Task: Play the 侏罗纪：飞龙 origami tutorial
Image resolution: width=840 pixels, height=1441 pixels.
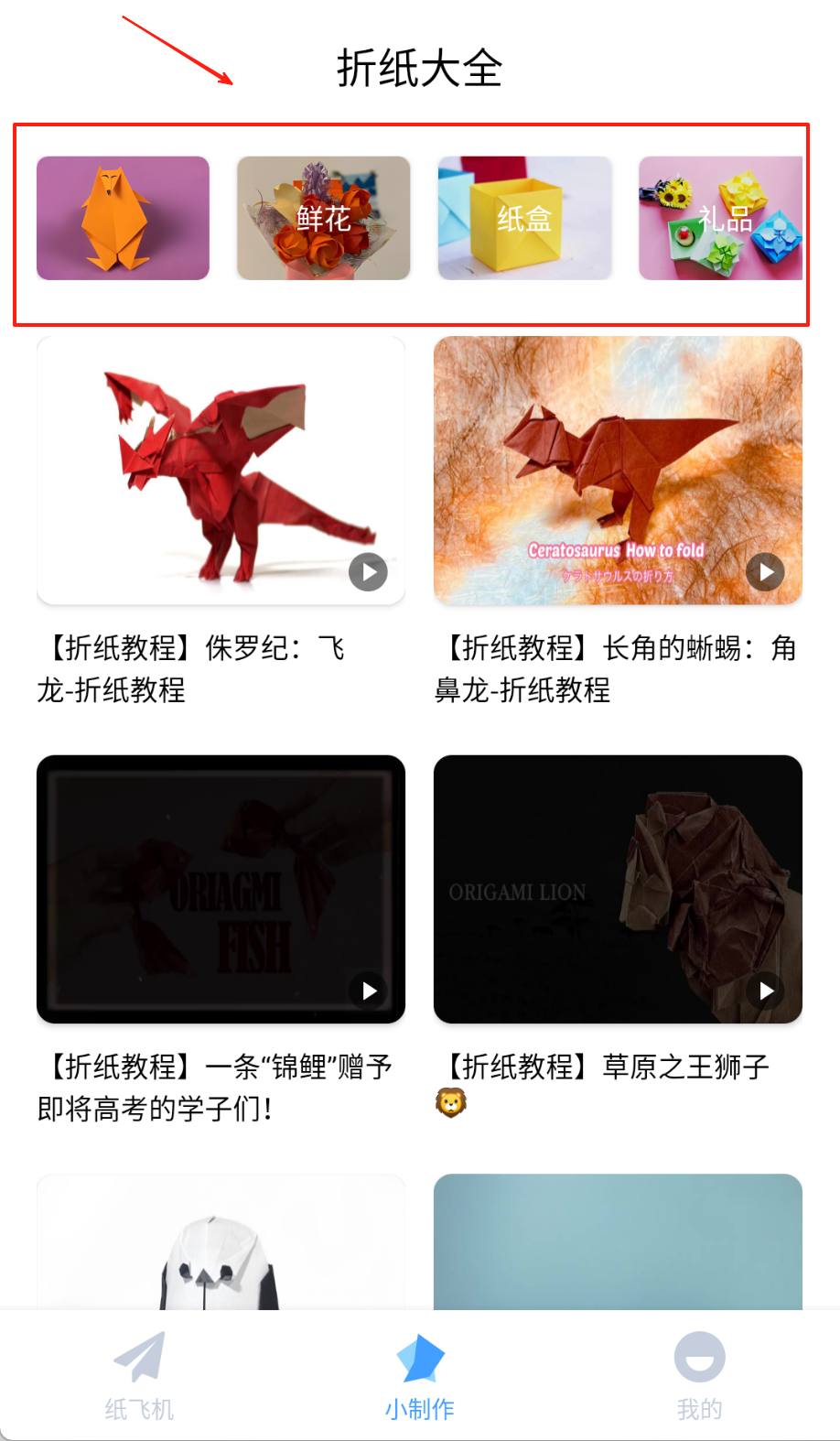Action: coord(221,471)
